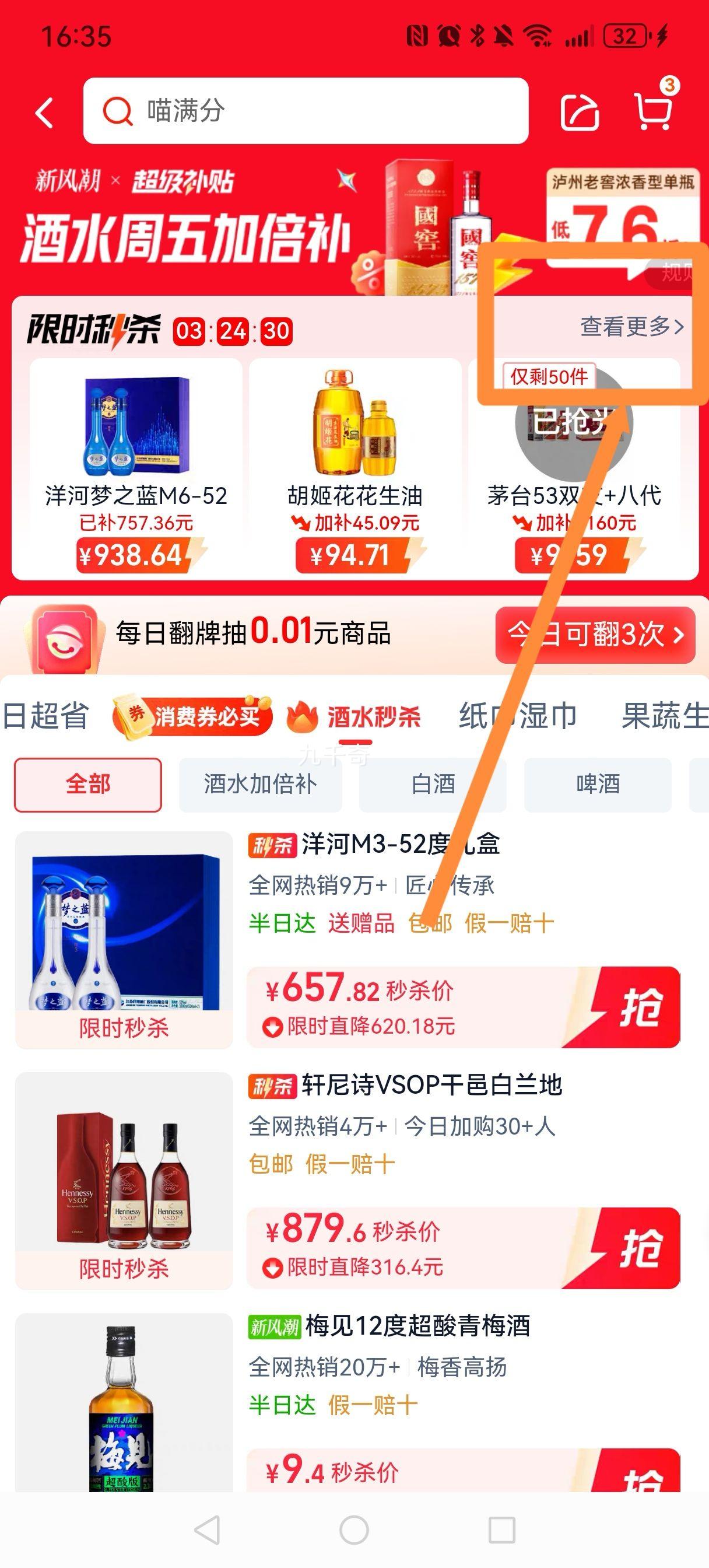Screen dimensions: 709x1568
Task: Expand 查看更多 in the flash sale section
Action: 631,327
